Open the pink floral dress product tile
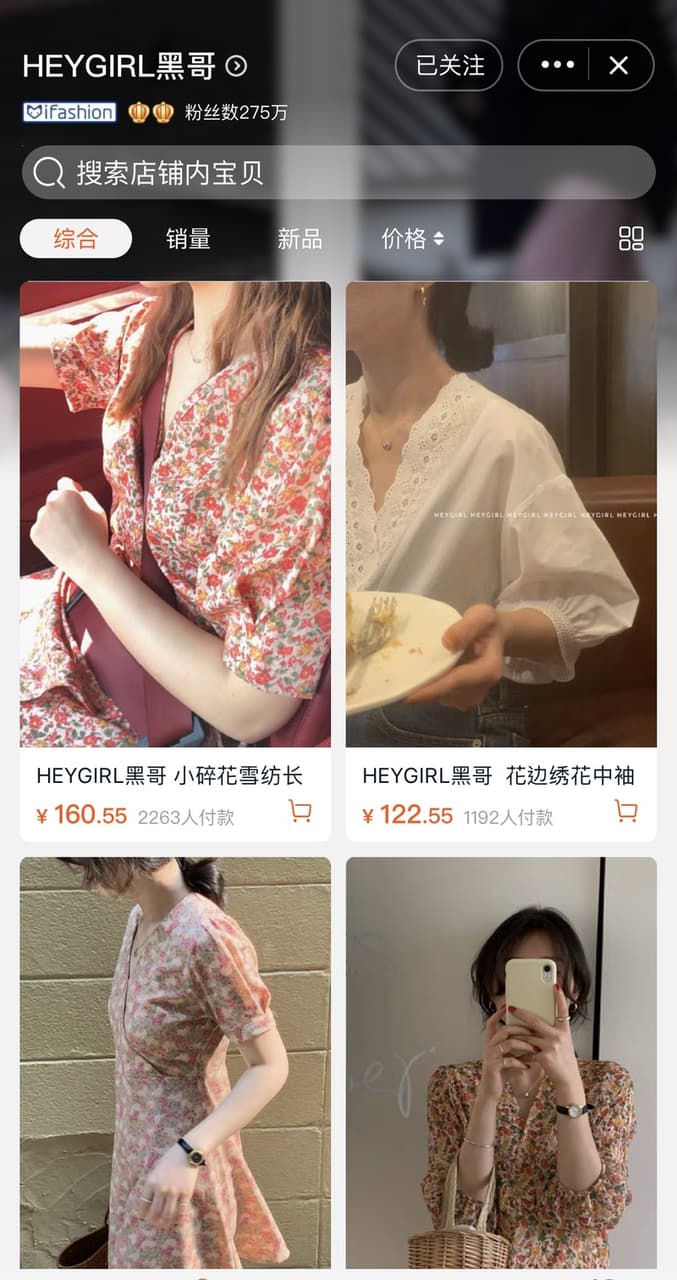 175,1063
